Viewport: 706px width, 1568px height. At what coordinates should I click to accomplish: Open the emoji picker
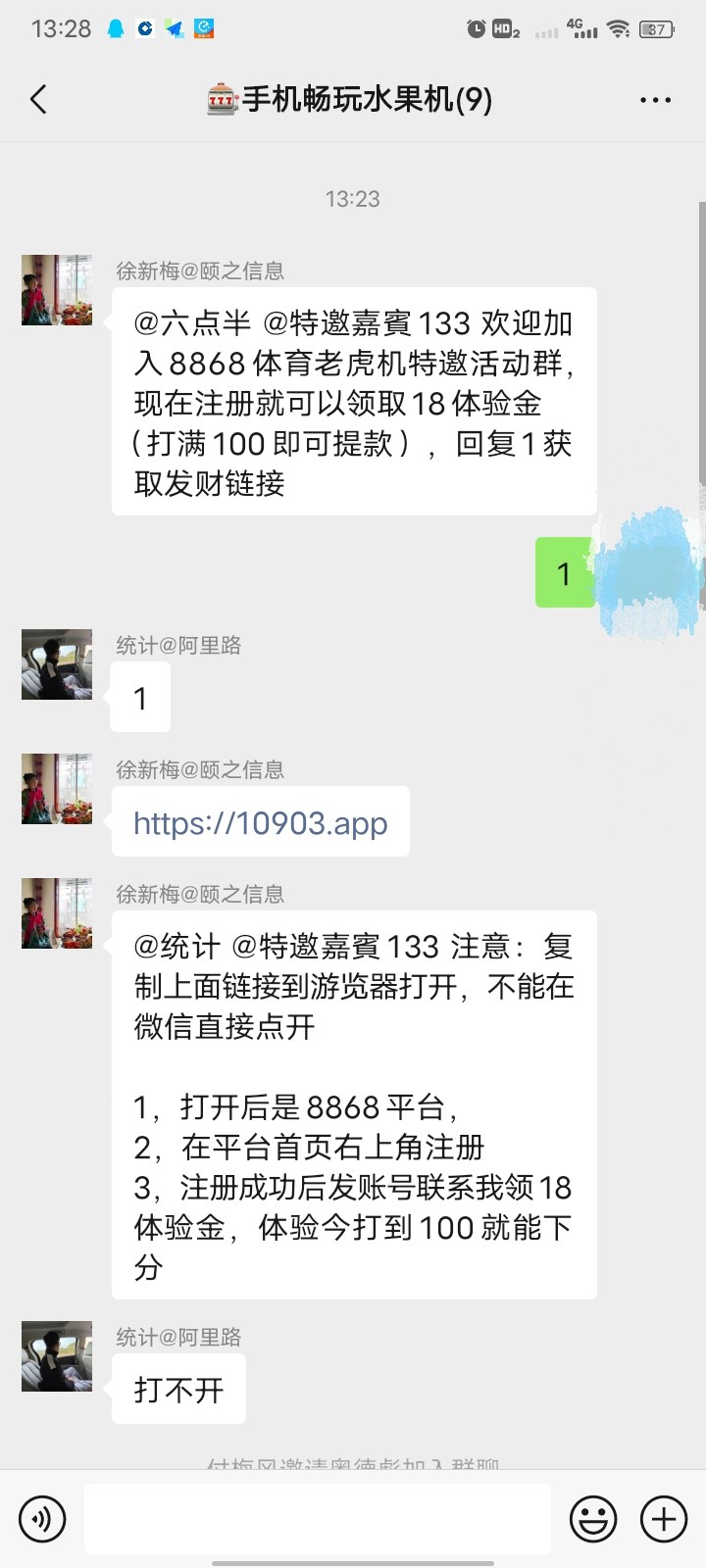[x=593, y=1518]
